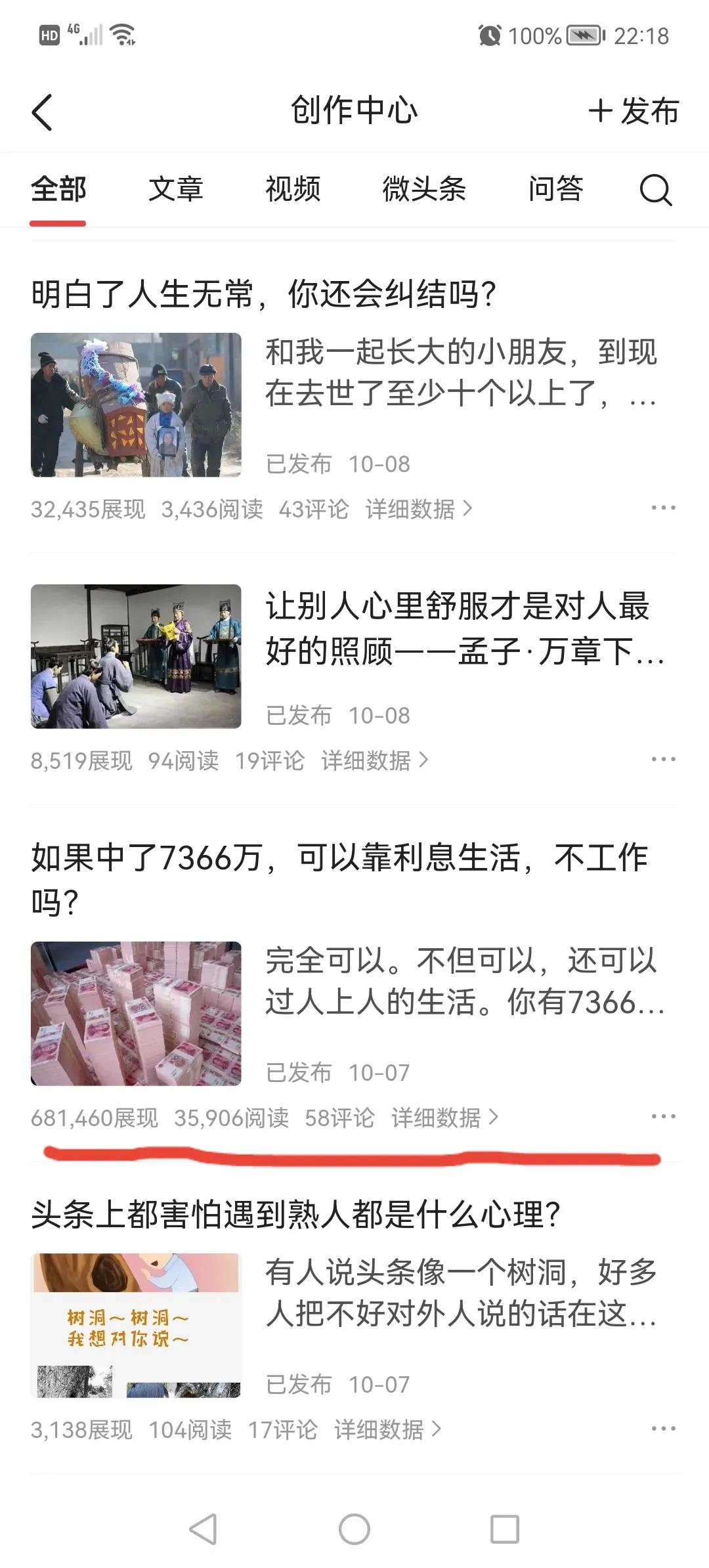Screen dimensions: 709x1568
Task: Tap the funeral procession article thumbnail
Action: click(x=137, y=404)
